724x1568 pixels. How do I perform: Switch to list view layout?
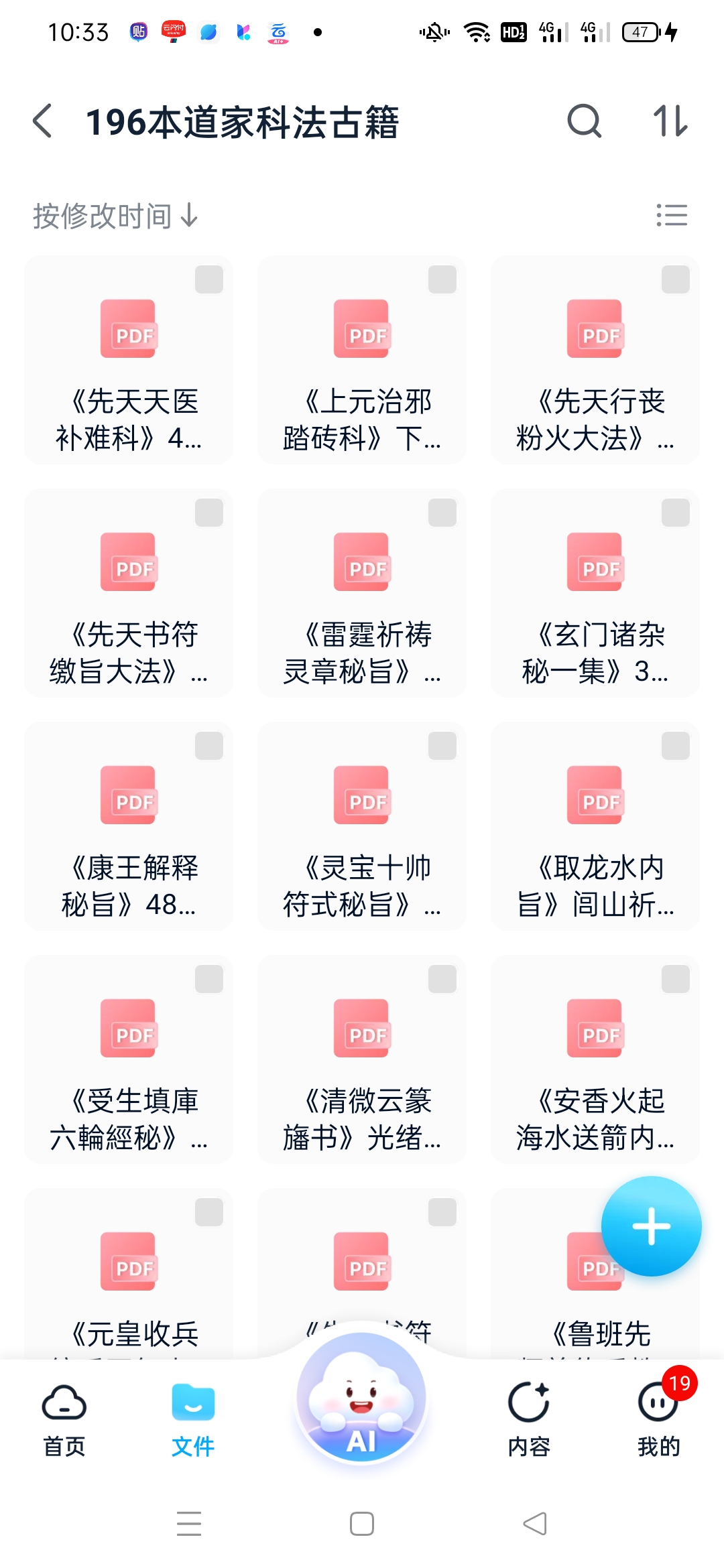click(x=672, y=215)
